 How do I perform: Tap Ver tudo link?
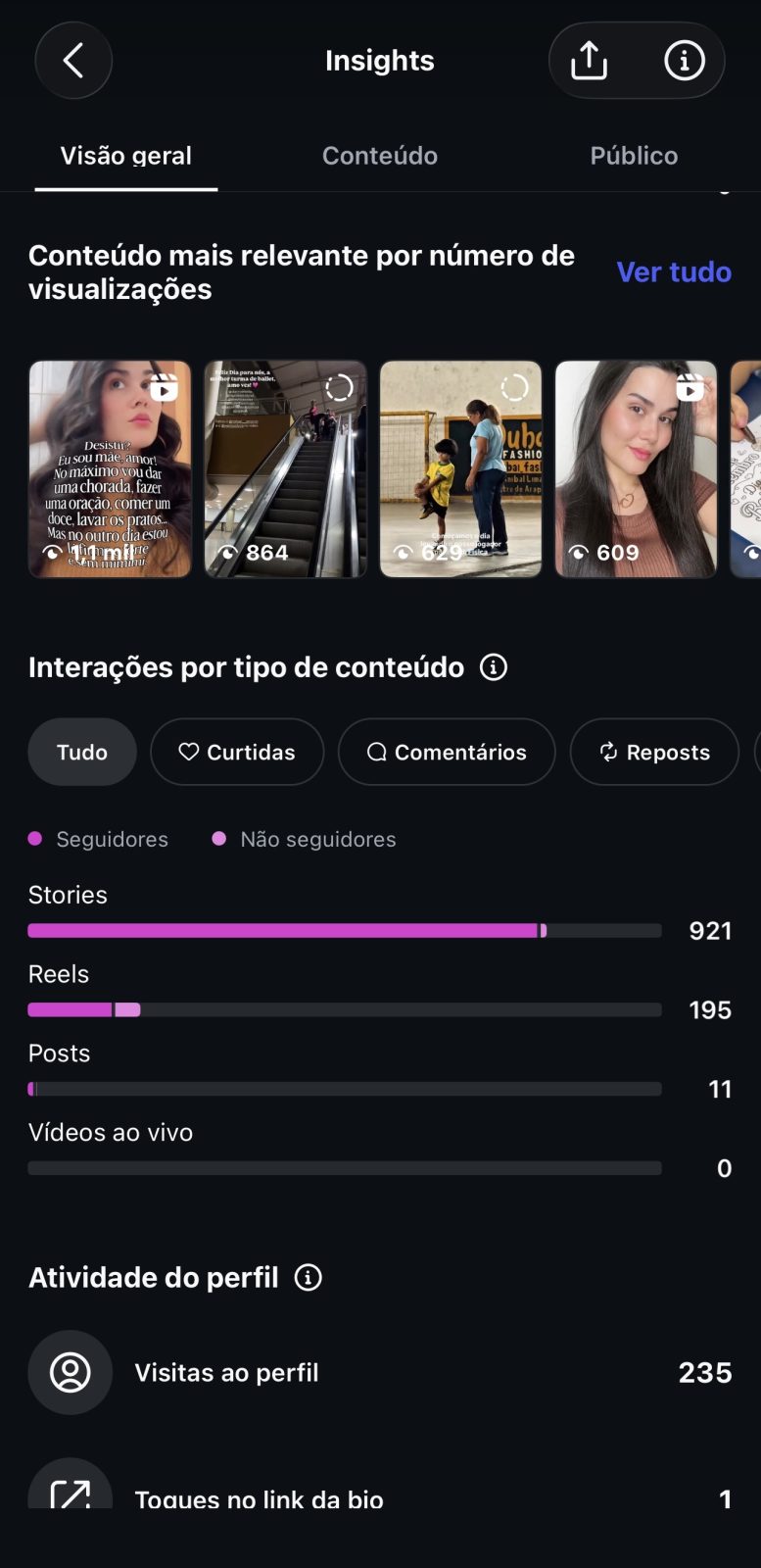674,271
